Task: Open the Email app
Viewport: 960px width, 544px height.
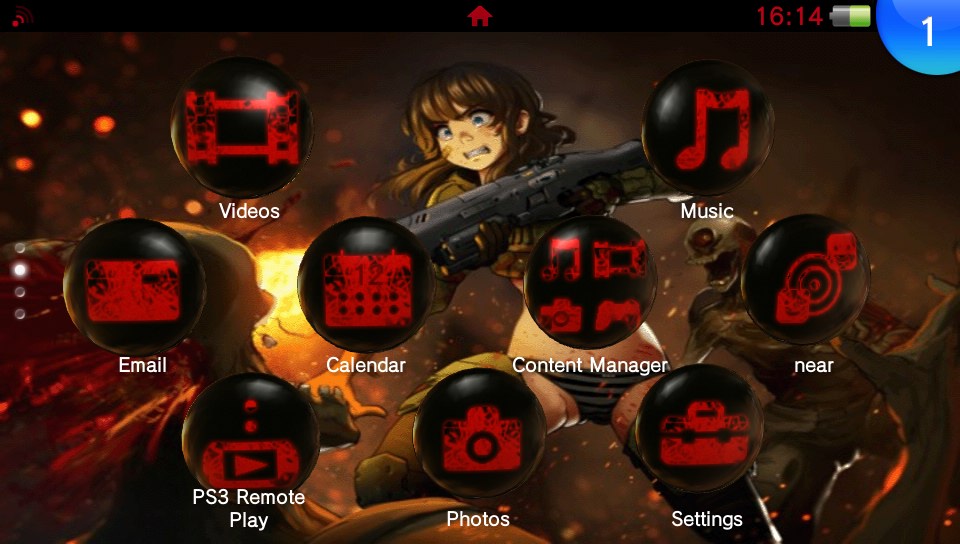Action: (135, 287)
